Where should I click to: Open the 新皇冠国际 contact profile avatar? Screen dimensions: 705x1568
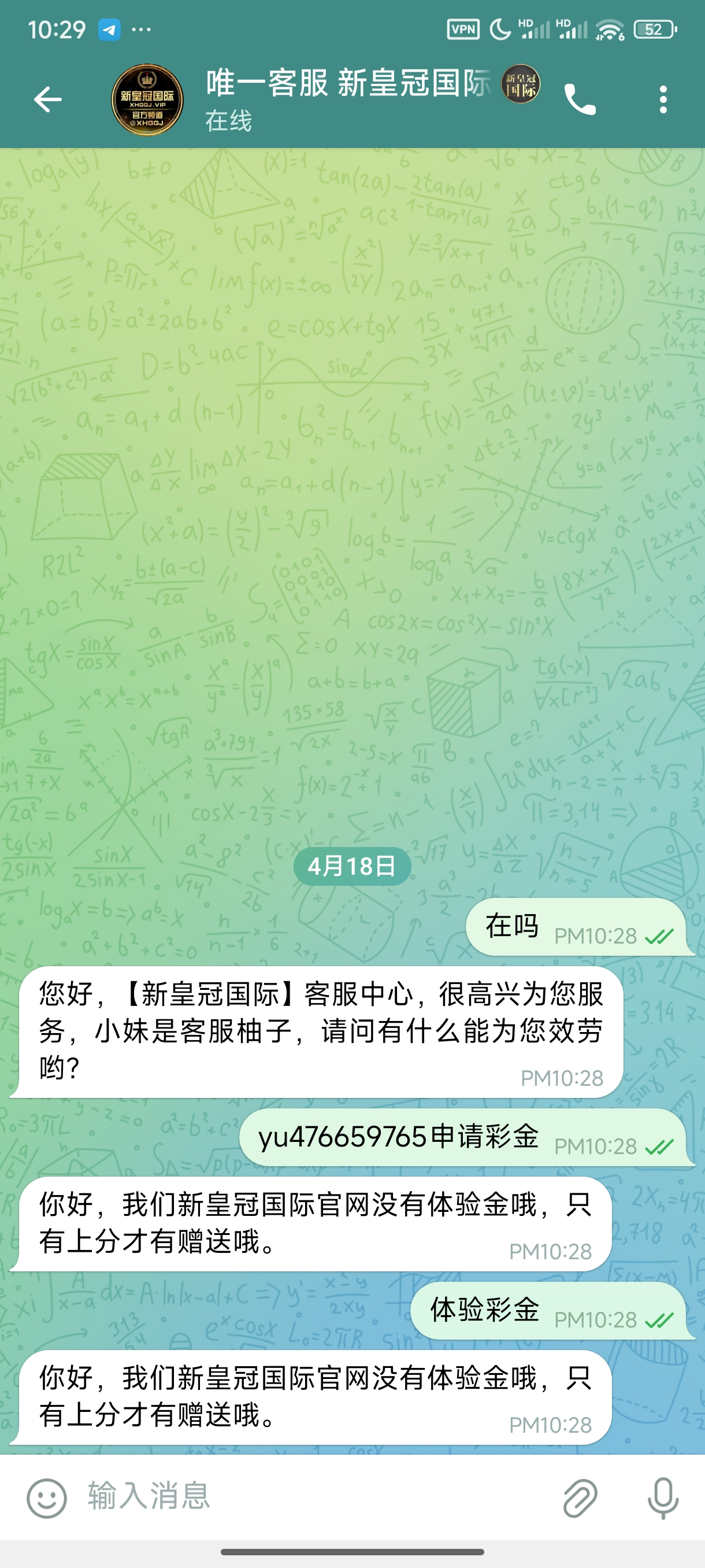(x=147, y=100)
